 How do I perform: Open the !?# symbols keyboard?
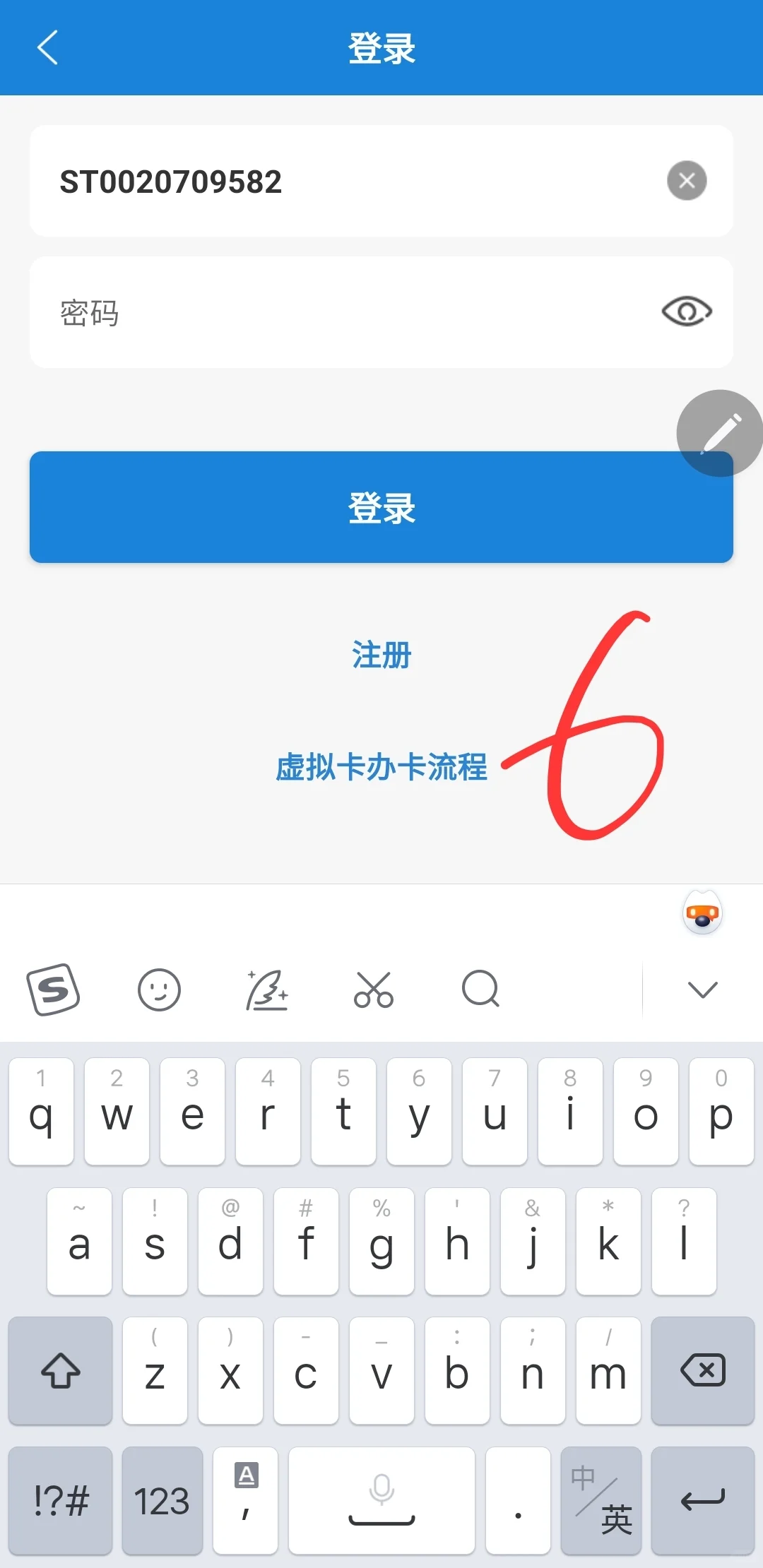coord(61,1500)
